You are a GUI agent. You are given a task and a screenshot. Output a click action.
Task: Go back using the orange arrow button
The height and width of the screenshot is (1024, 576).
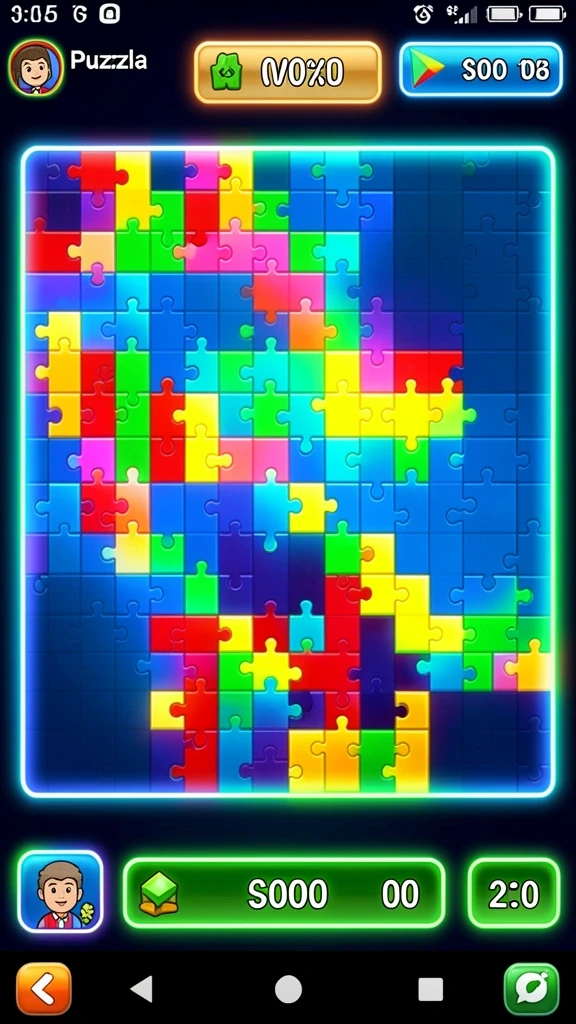tap(44, 989)
